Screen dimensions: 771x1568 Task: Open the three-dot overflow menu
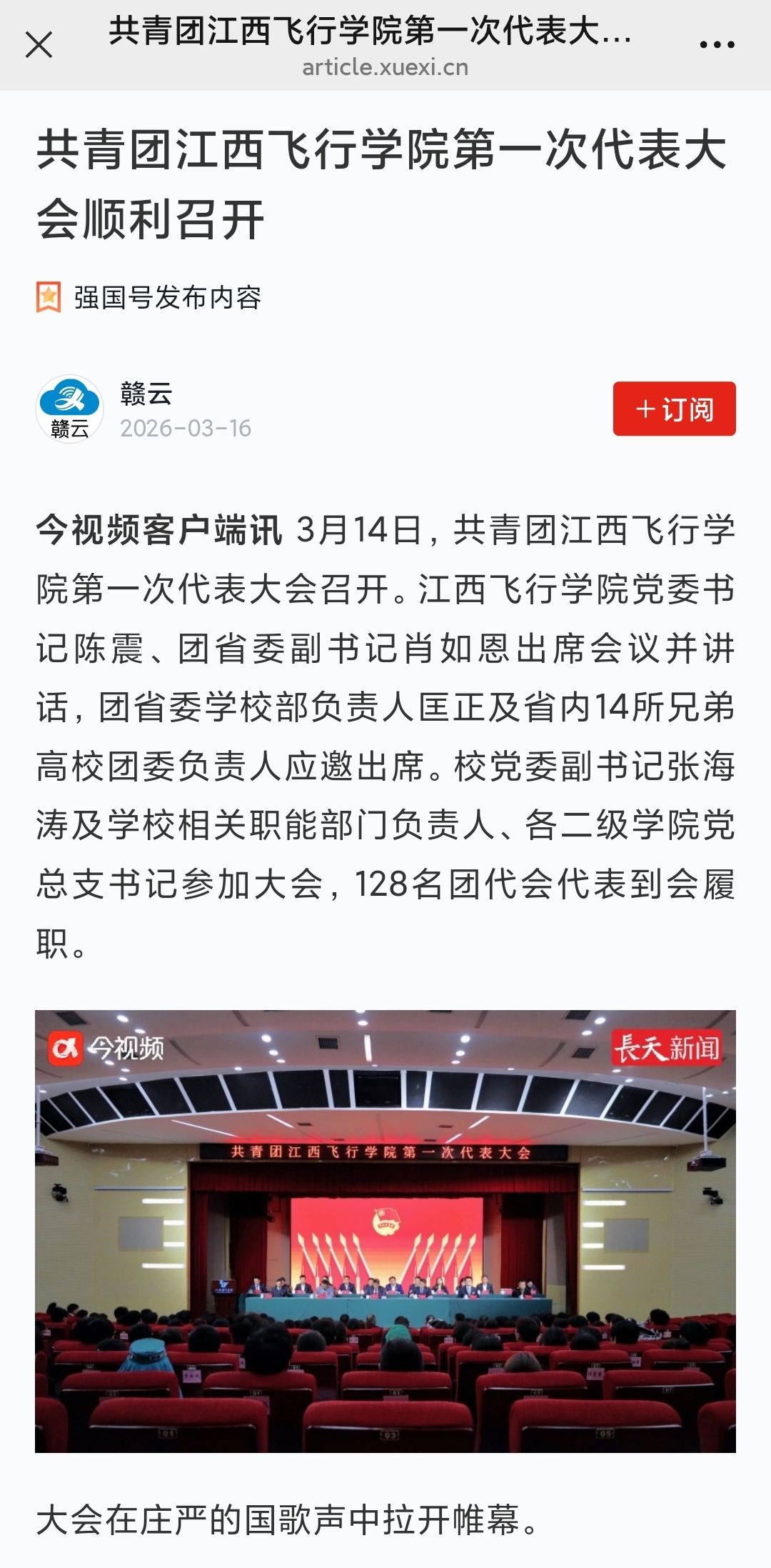717,45
